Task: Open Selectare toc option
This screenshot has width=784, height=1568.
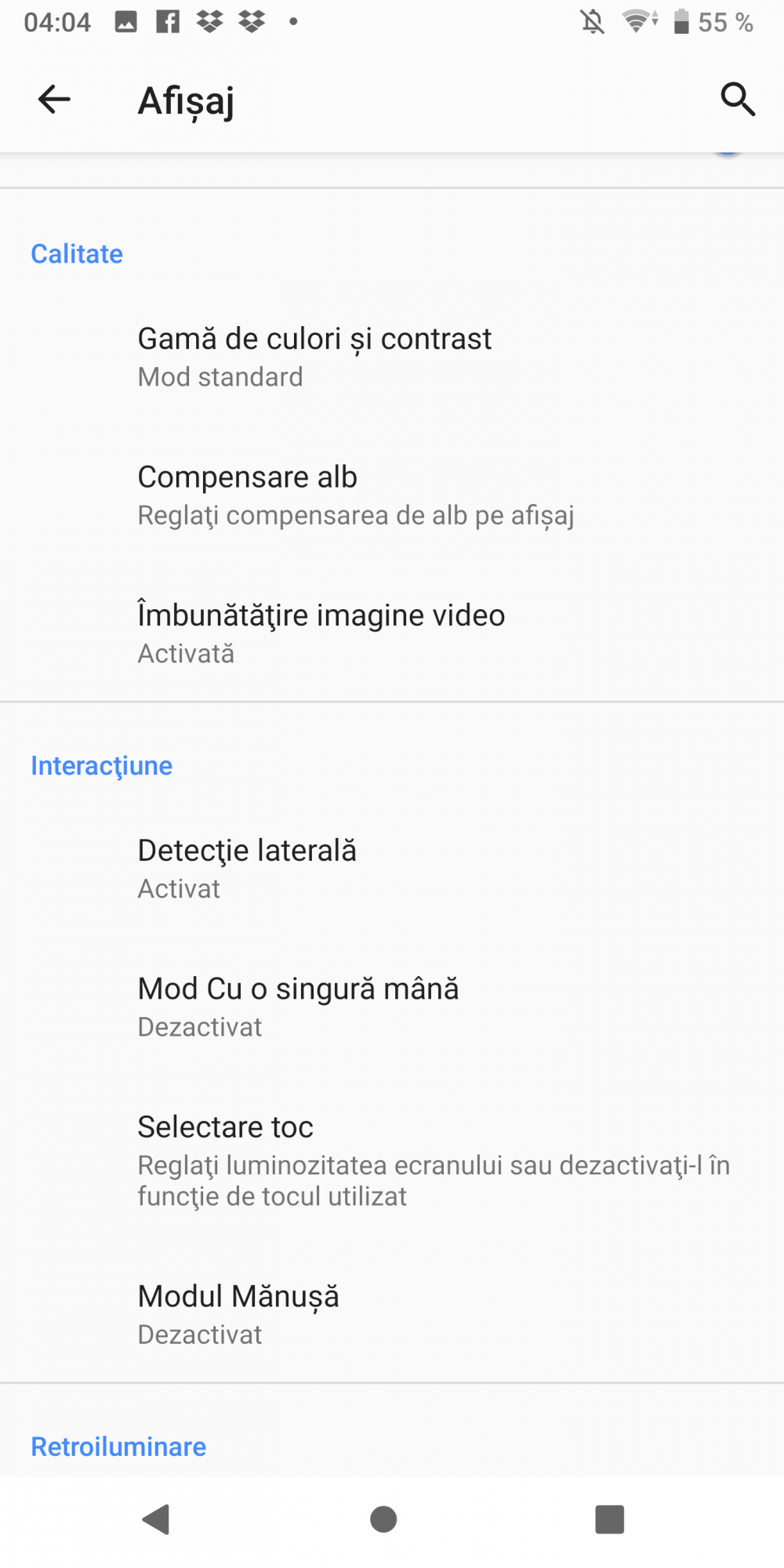Action: [392, 1160]
